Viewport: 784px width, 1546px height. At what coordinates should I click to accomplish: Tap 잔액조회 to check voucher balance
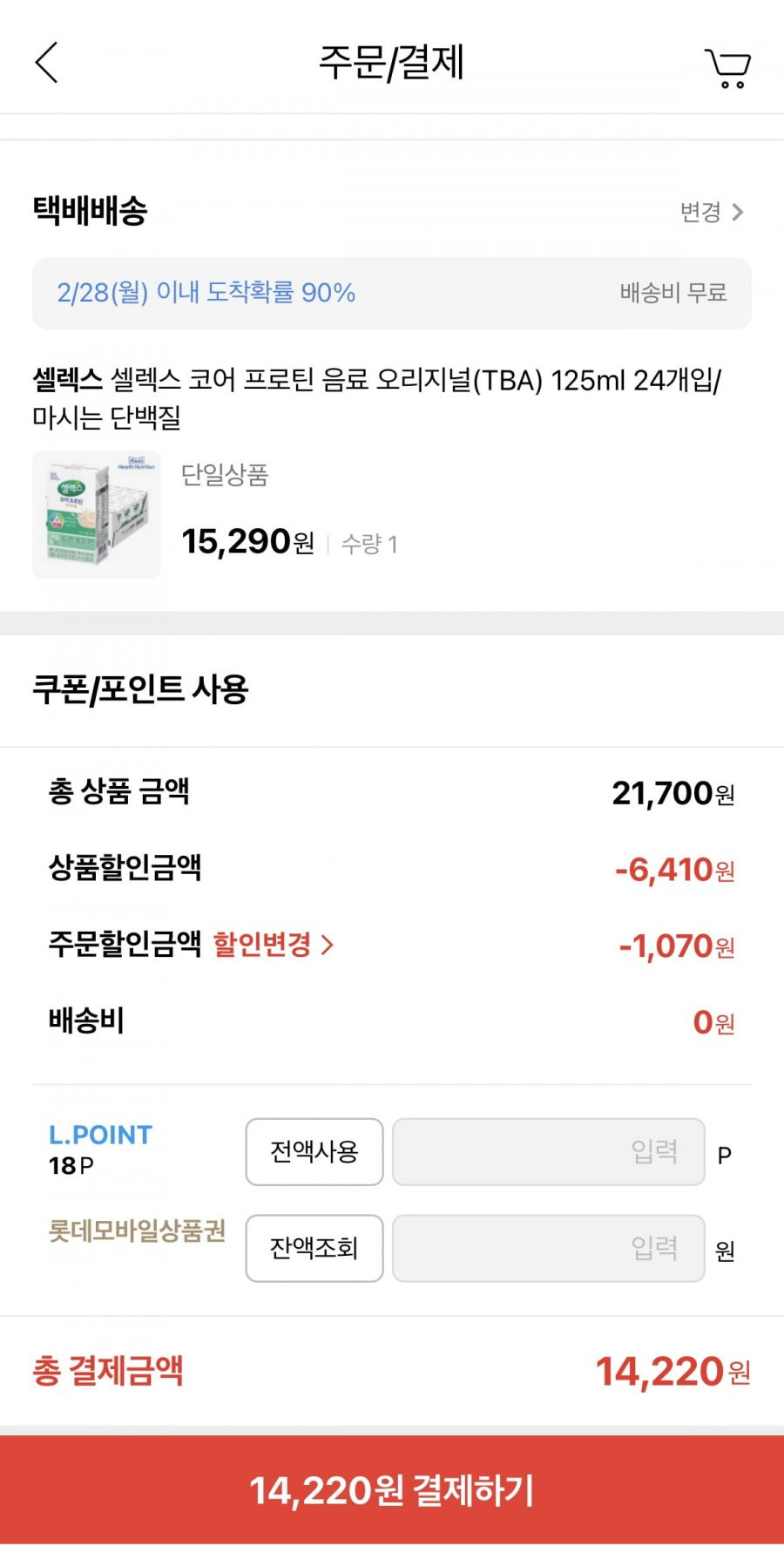[314, 1248]
